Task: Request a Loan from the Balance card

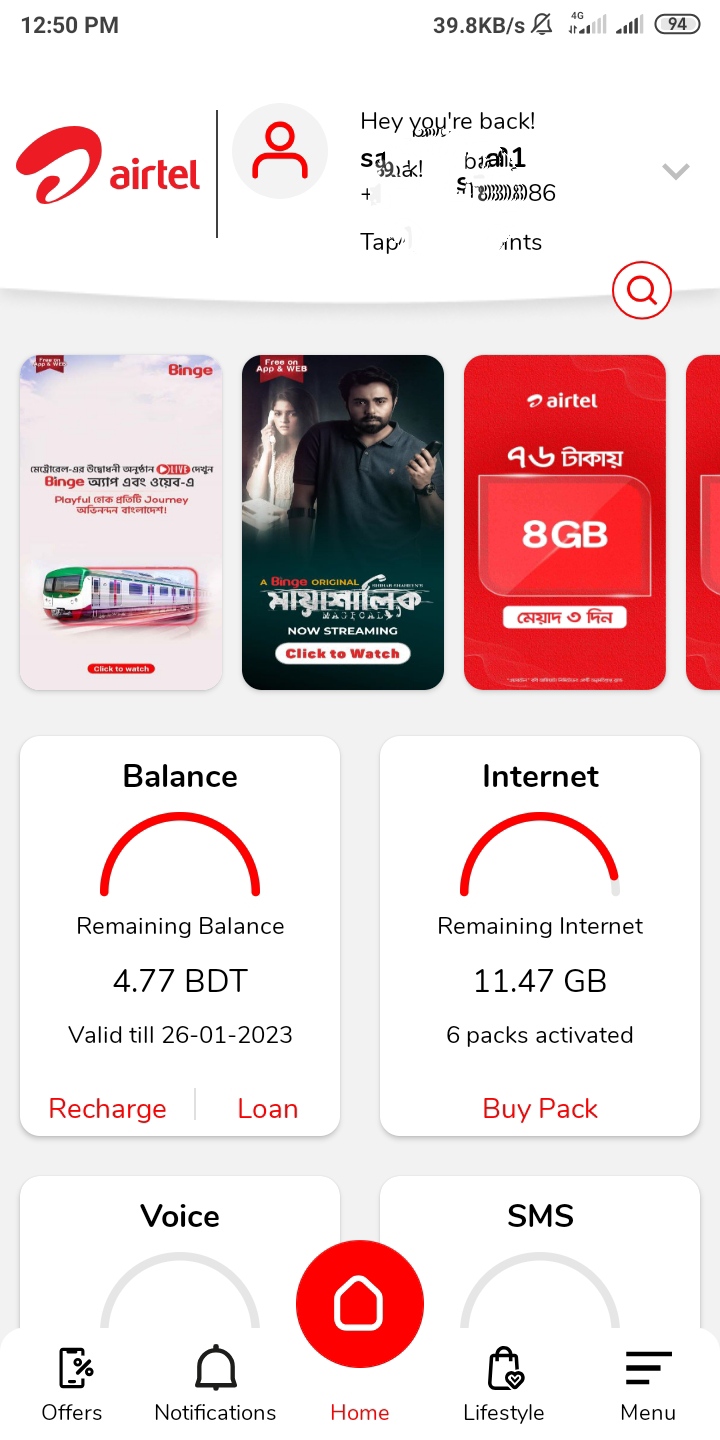Action: point(267,1108)
